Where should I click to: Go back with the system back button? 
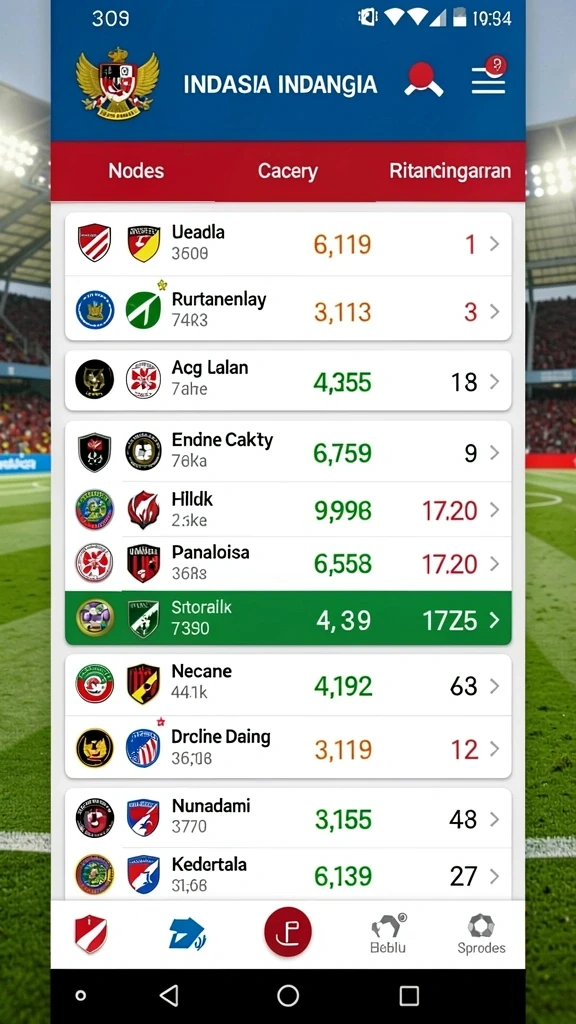(169, 995)
